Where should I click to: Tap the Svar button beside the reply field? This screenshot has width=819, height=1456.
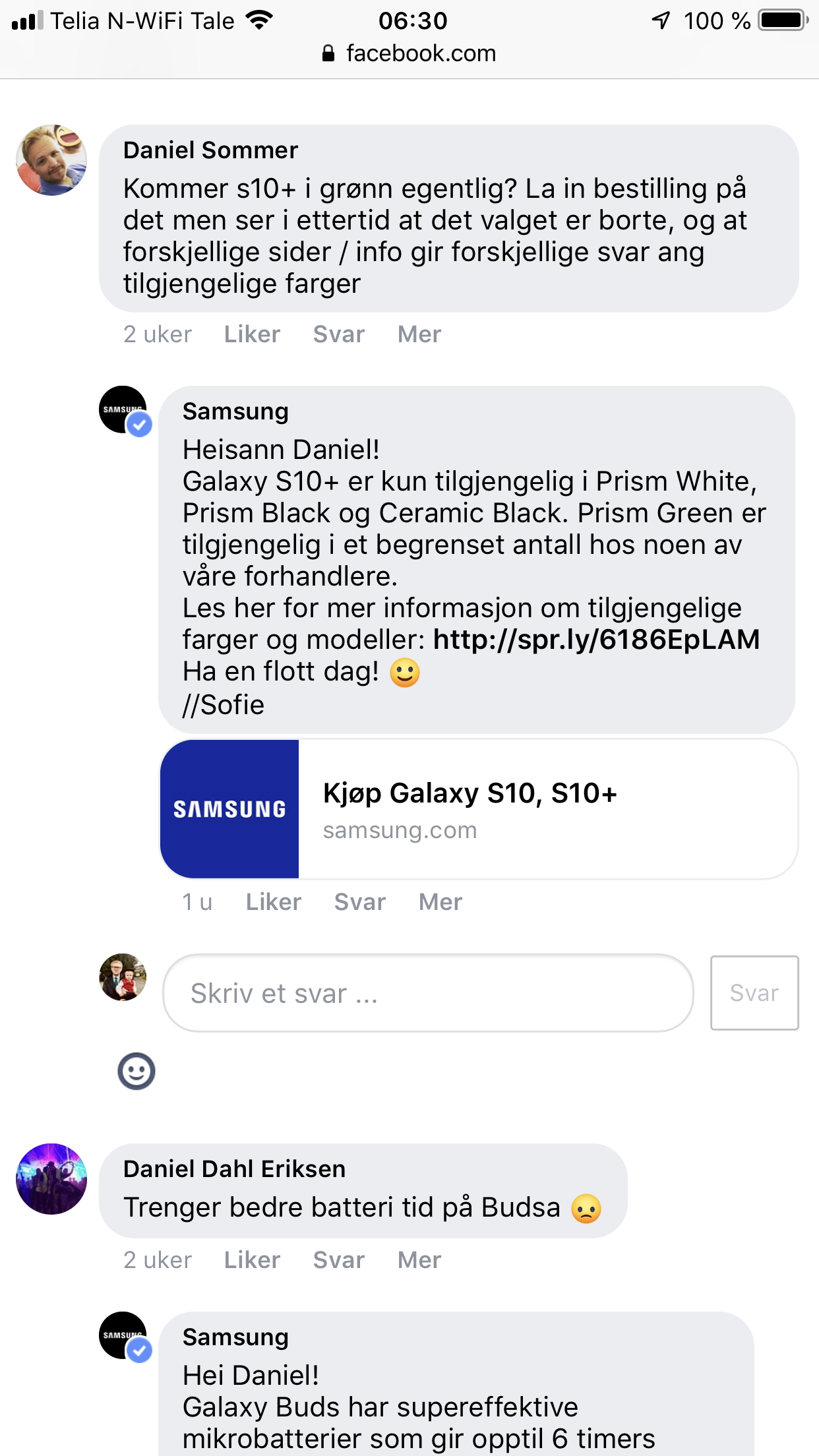(x=754, y=993)
